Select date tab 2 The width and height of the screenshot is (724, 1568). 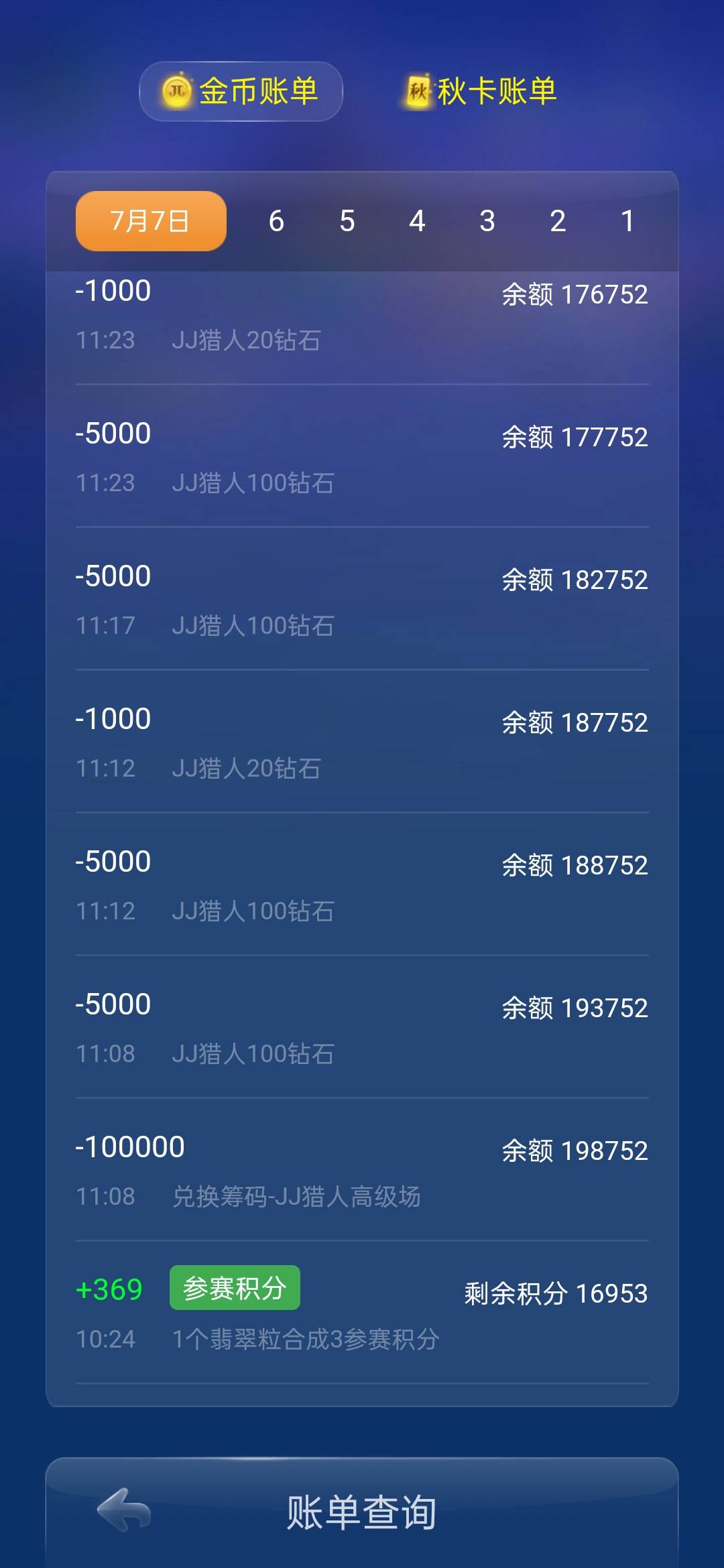click(x=557, y=220)
